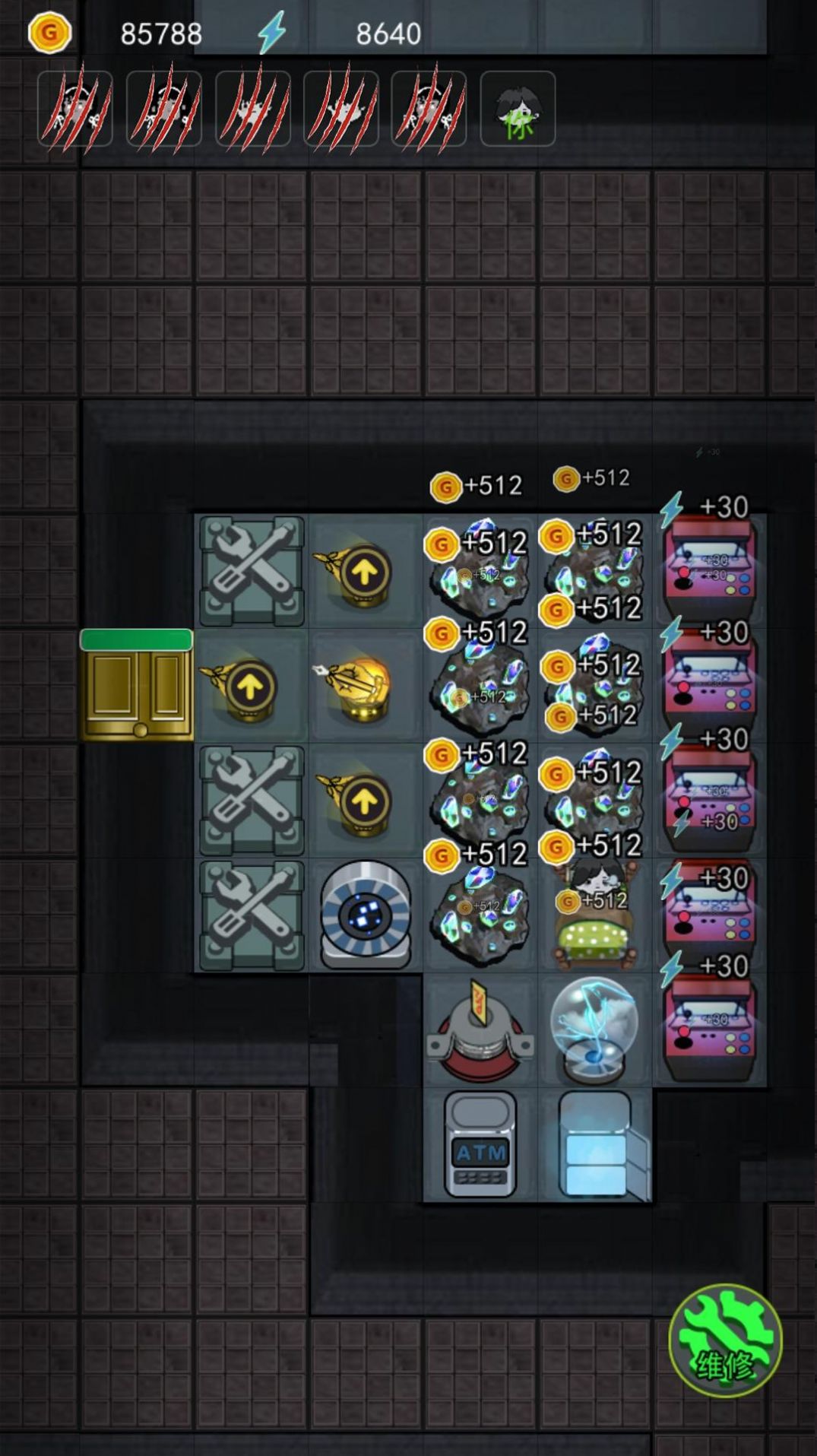Tap the green 维修 repair button
This screenshot has width=817, height=1456.
(724, 1340)
